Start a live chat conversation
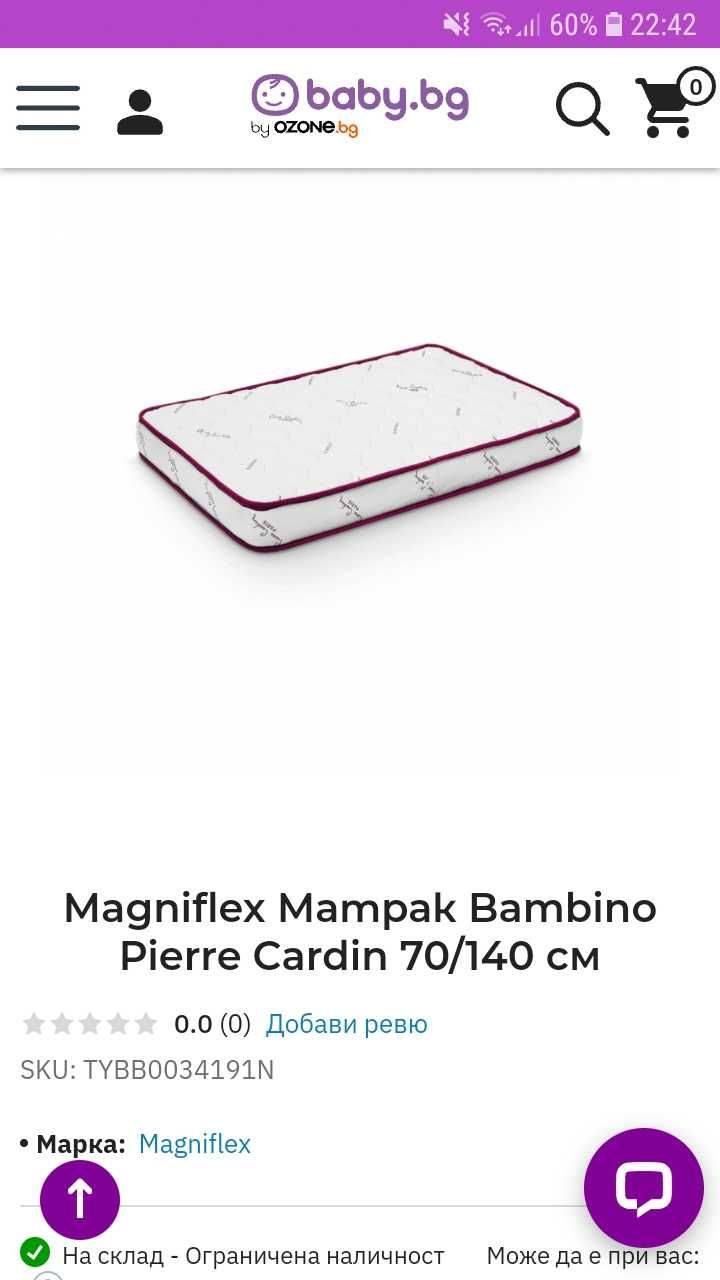 [x=643, y=1188]
